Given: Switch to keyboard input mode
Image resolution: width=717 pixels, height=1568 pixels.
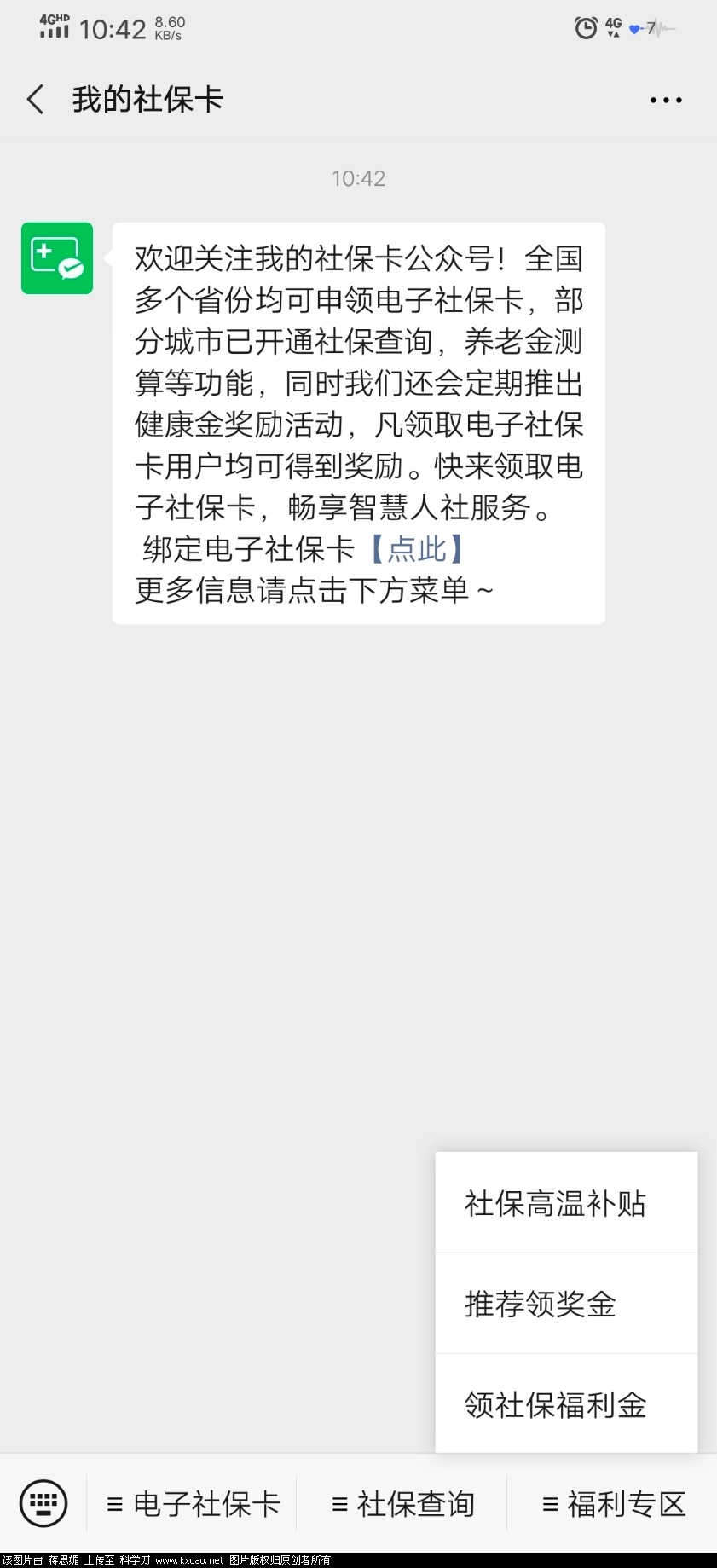Looking at the screenshot, I should [43, 1503].
